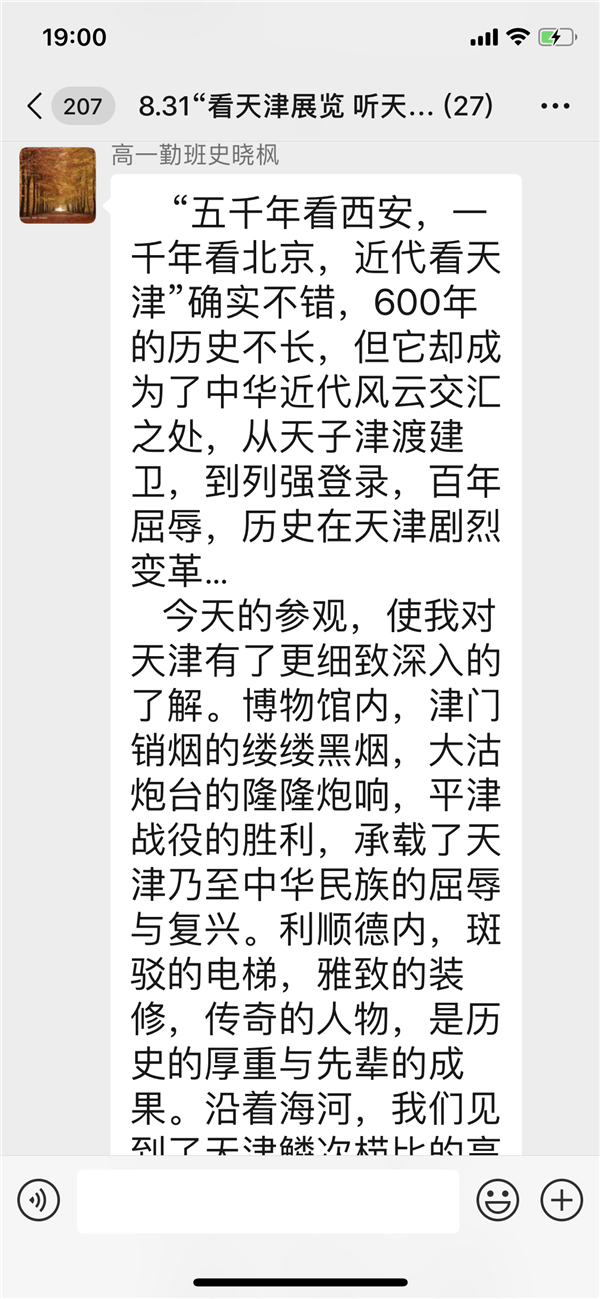Open 史晓枫's profile avatar
600x1299 pixels.
point(58,185)
